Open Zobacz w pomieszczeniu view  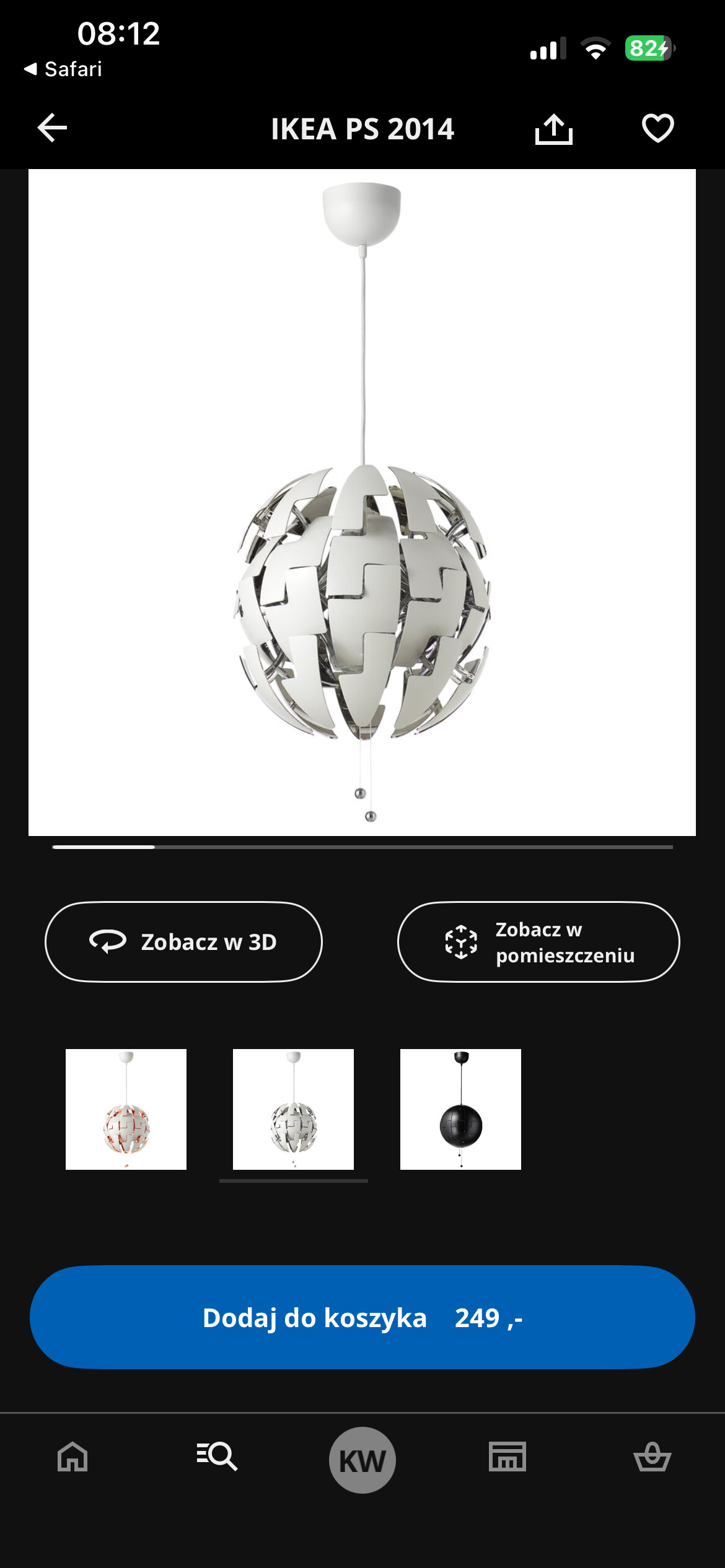pos(538,941)
